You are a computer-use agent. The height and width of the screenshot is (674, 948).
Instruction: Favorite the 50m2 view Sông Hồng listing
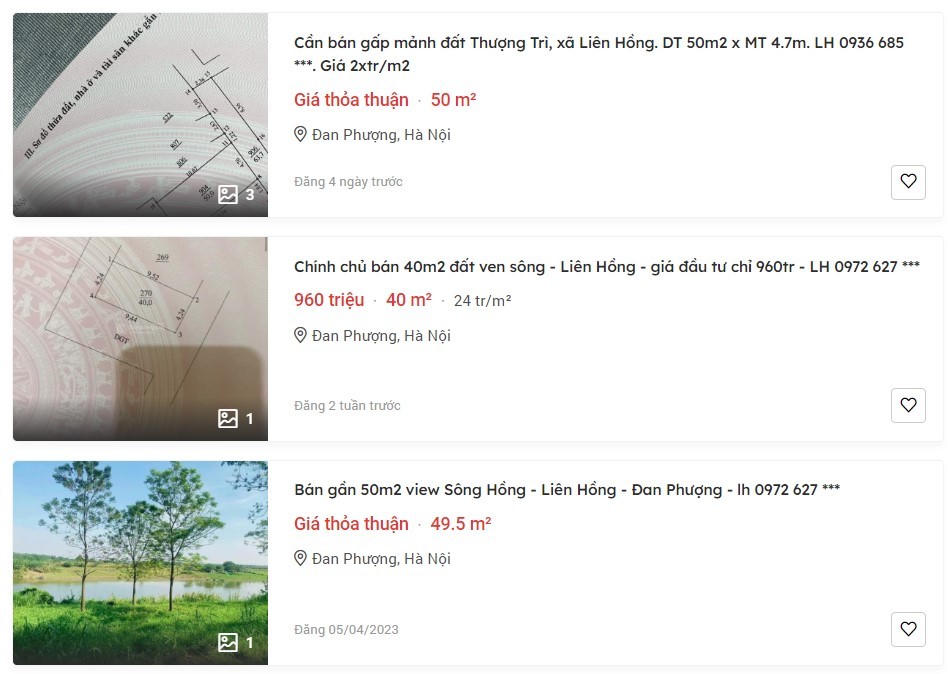click(908, 629)
